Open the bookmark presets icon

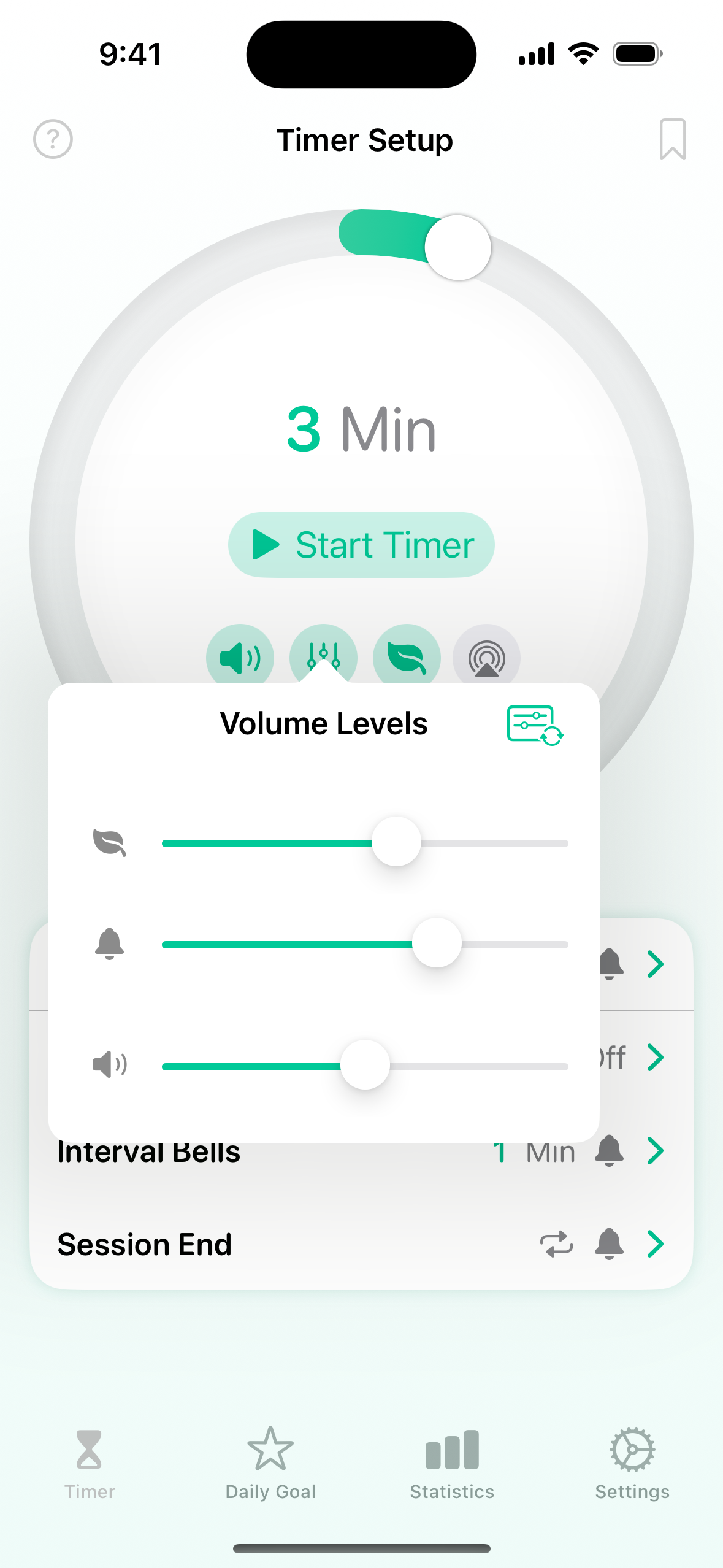[x=672, y=139]
